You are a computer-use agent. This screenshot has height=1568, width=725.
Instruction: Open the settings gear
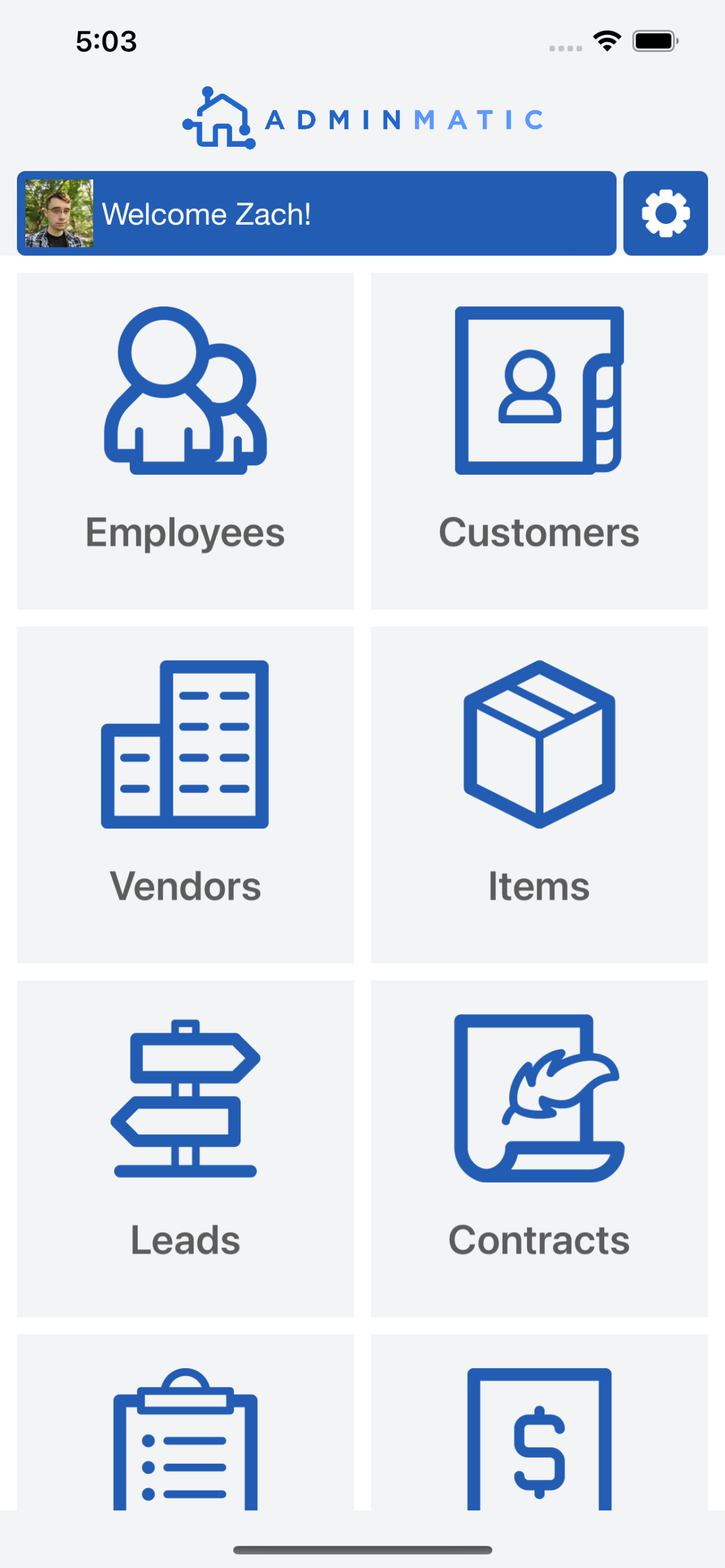(665, 213)
